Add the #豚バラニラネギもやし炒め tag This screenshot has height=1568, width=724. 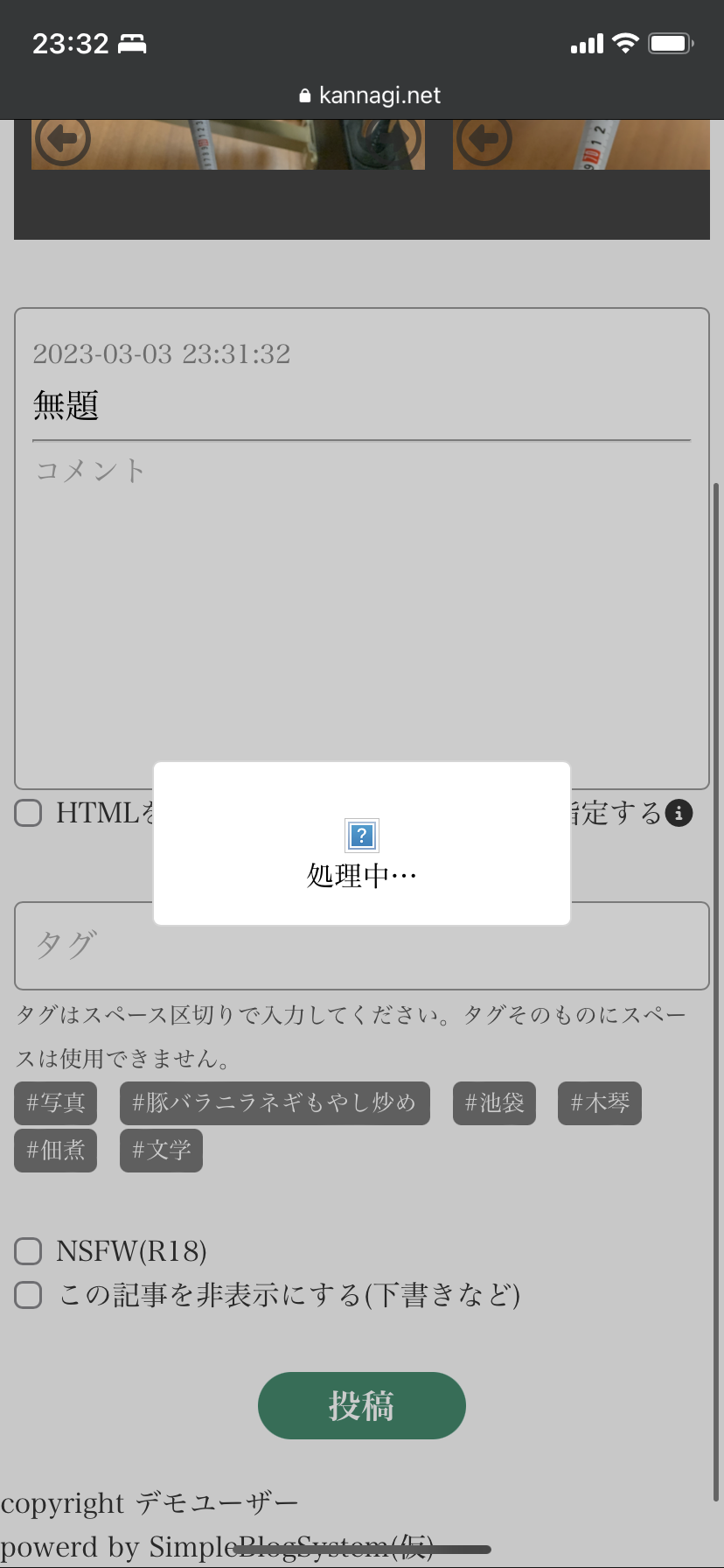[x=275, y=1102]
